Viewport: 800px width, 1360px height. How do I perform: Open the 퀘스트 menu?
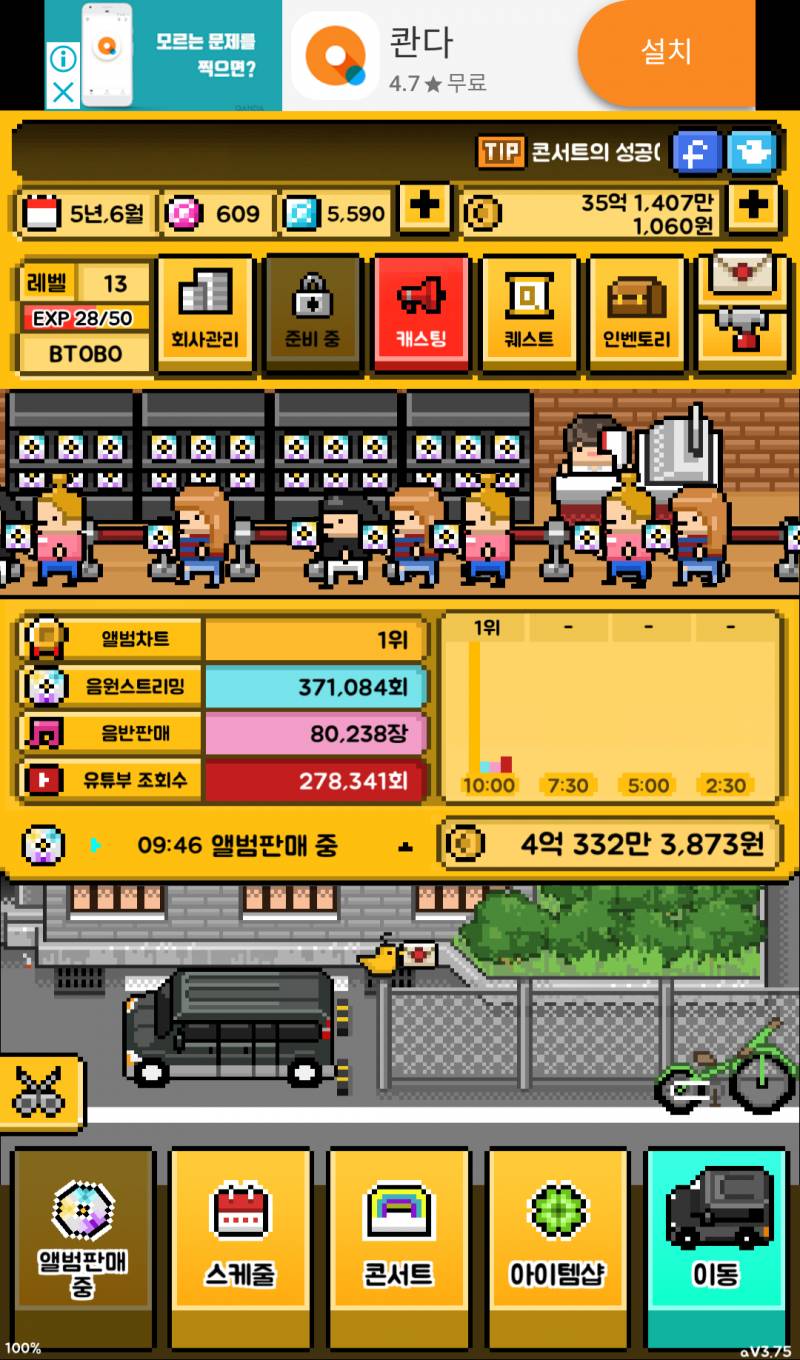click(x=529, y=313)
